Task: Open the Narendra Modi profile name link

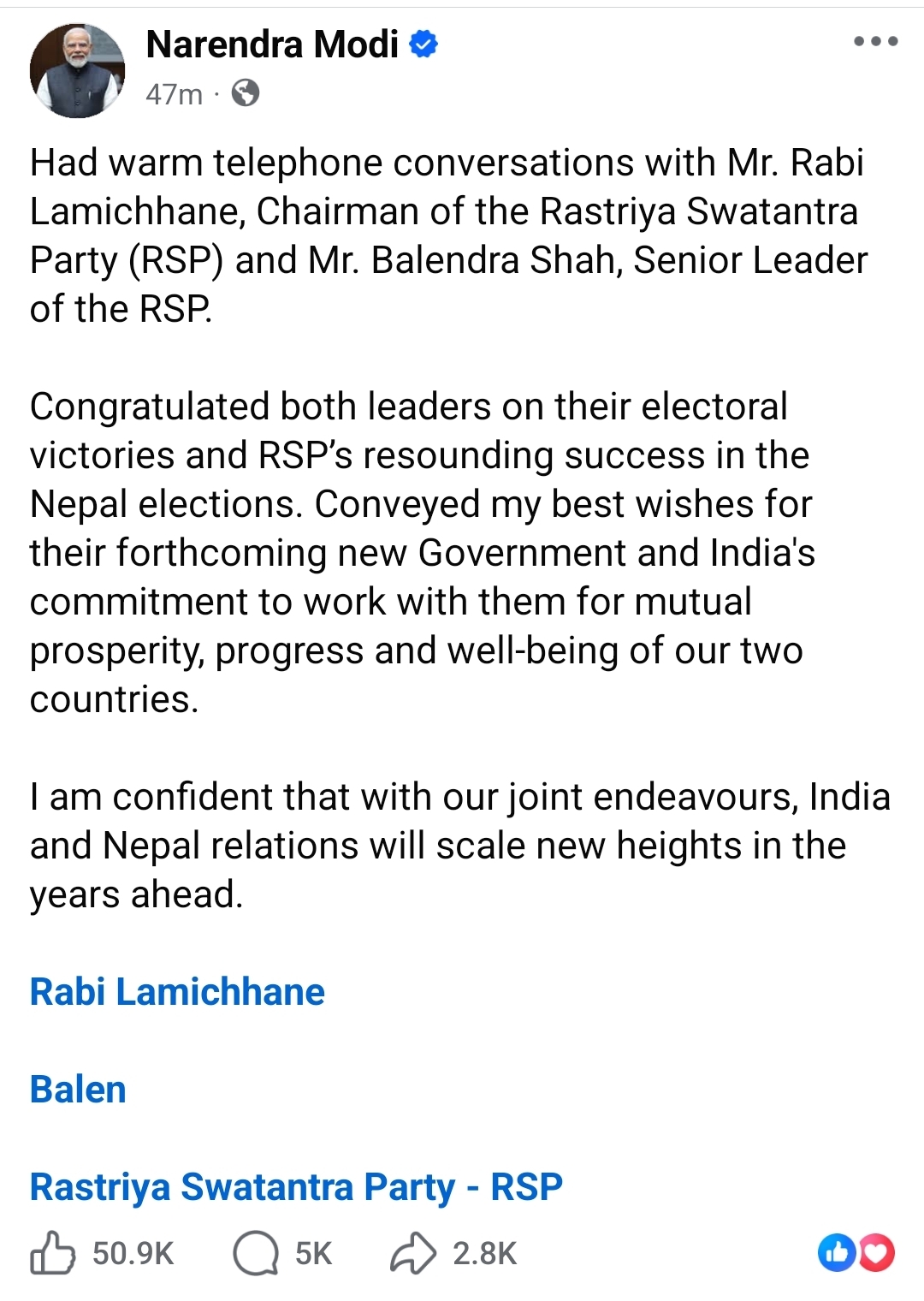Action: [272, 45]
